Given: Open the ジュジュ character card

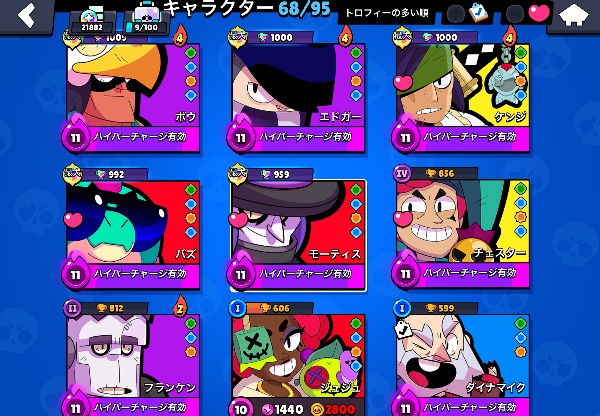Looking at the screenshot, I should [x=298, y=360].
